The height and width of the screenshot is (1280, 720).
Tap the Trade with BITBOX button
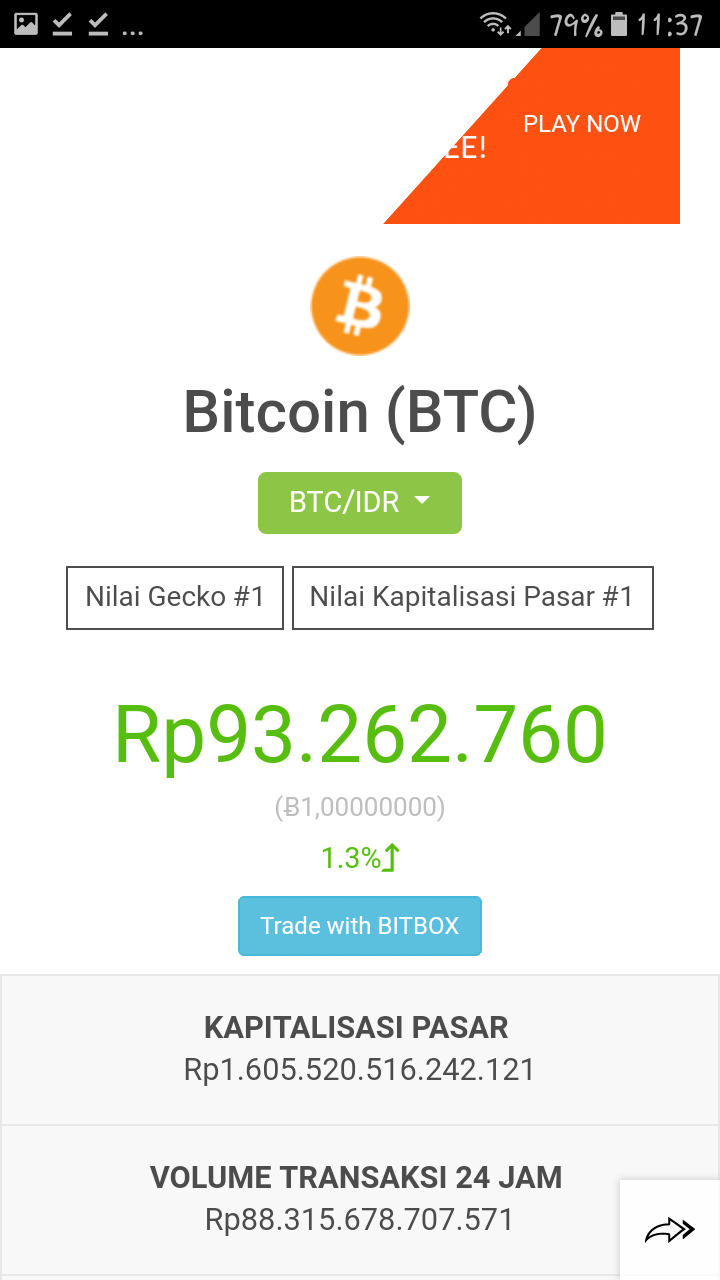point(360,926)
